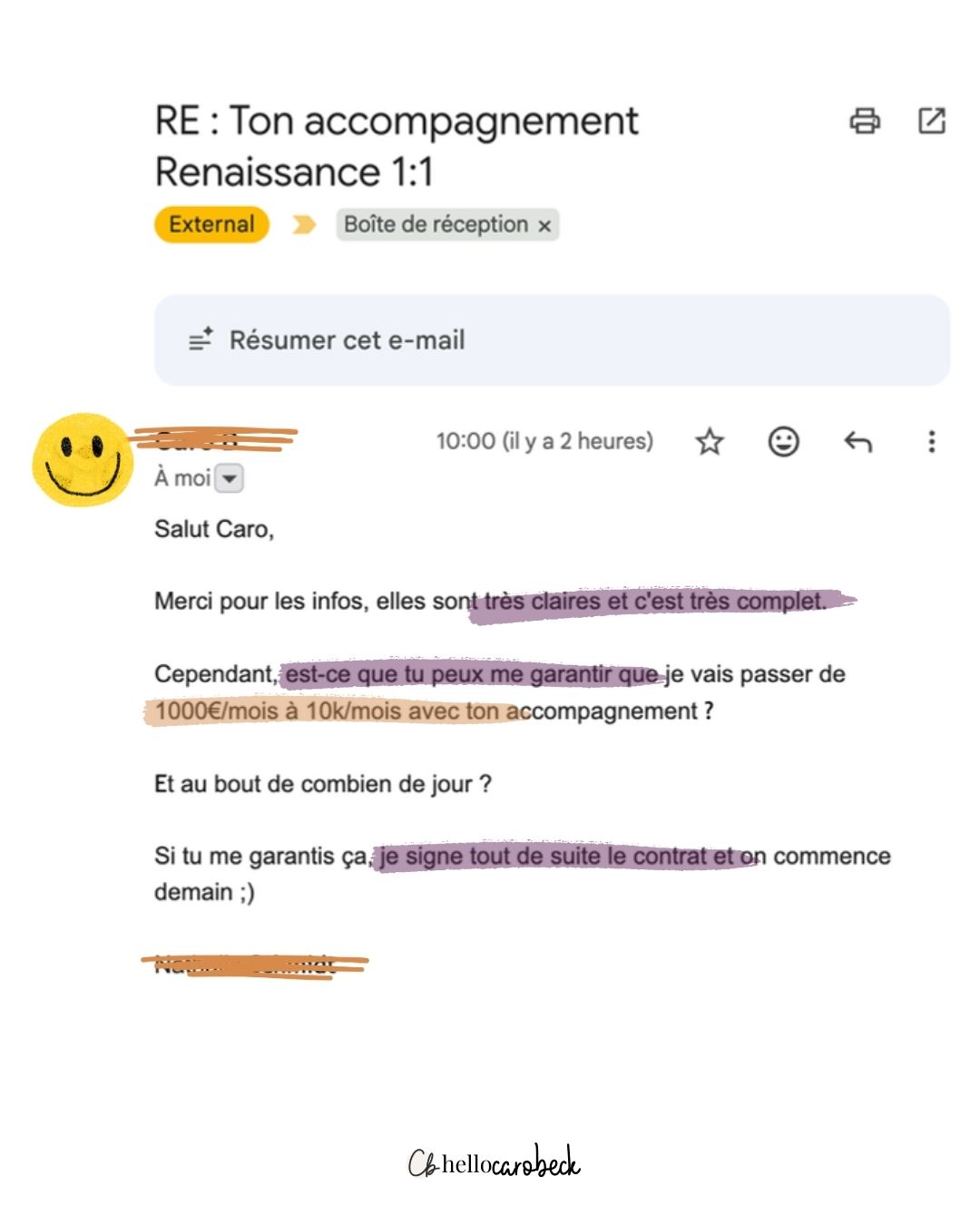Click 'Résumer cet e-mail' button
Image resolution: width=980 pixels, height=1225 pixels.
pyautogui.click(x=348, y=340)
